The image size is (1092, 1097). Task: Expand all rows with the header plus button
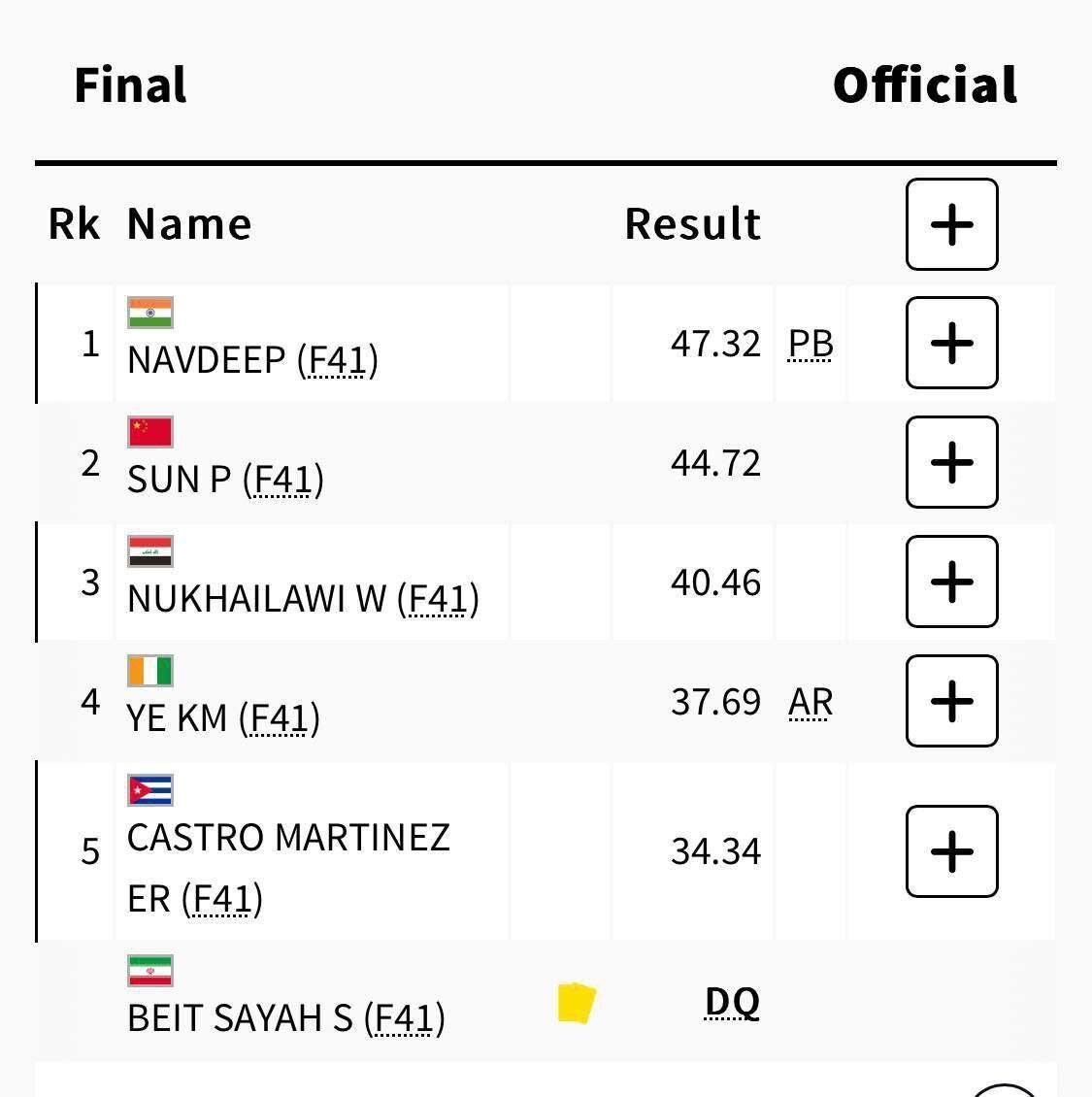[951, 224]
